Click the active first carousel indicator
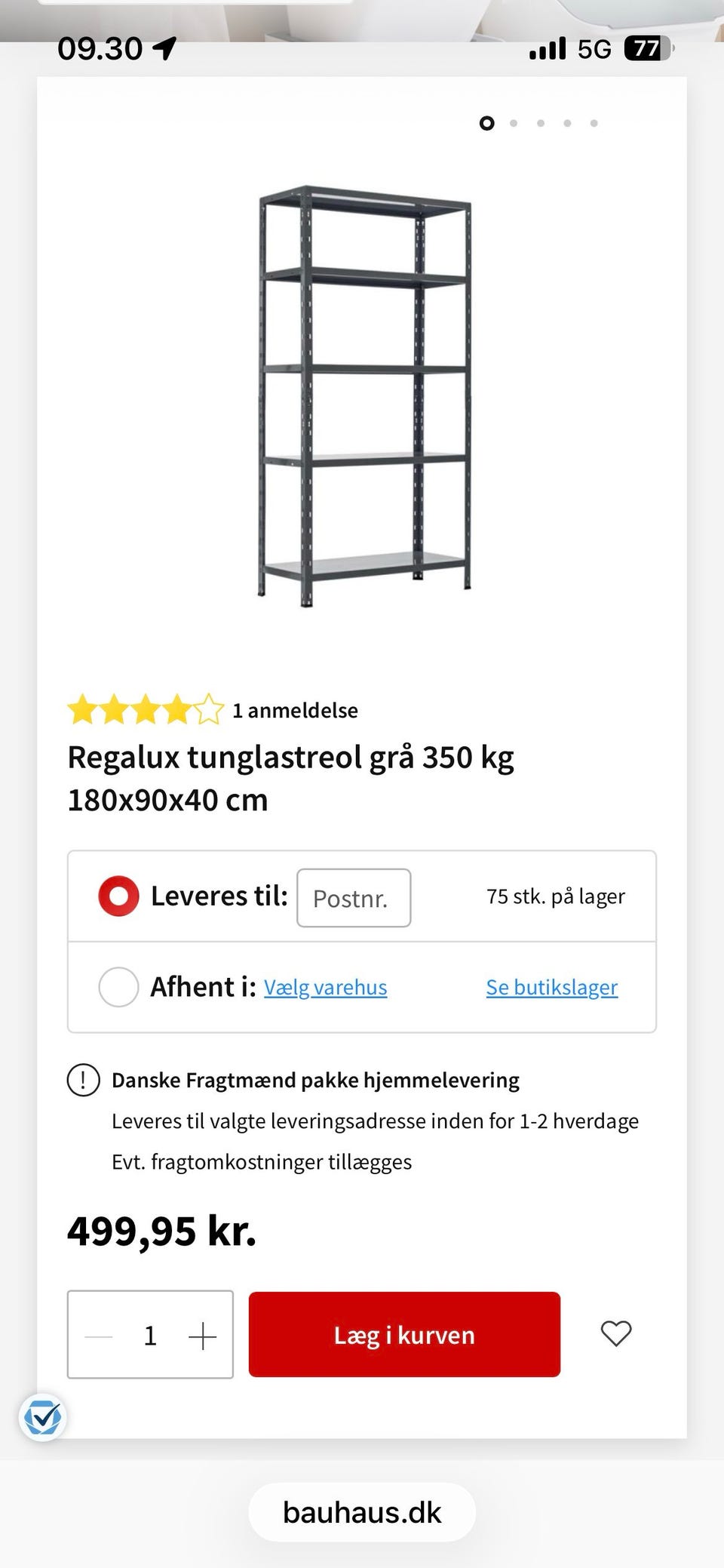This screenshot has height=1568, width=724. pyautogui.click(x=487, y=123)
